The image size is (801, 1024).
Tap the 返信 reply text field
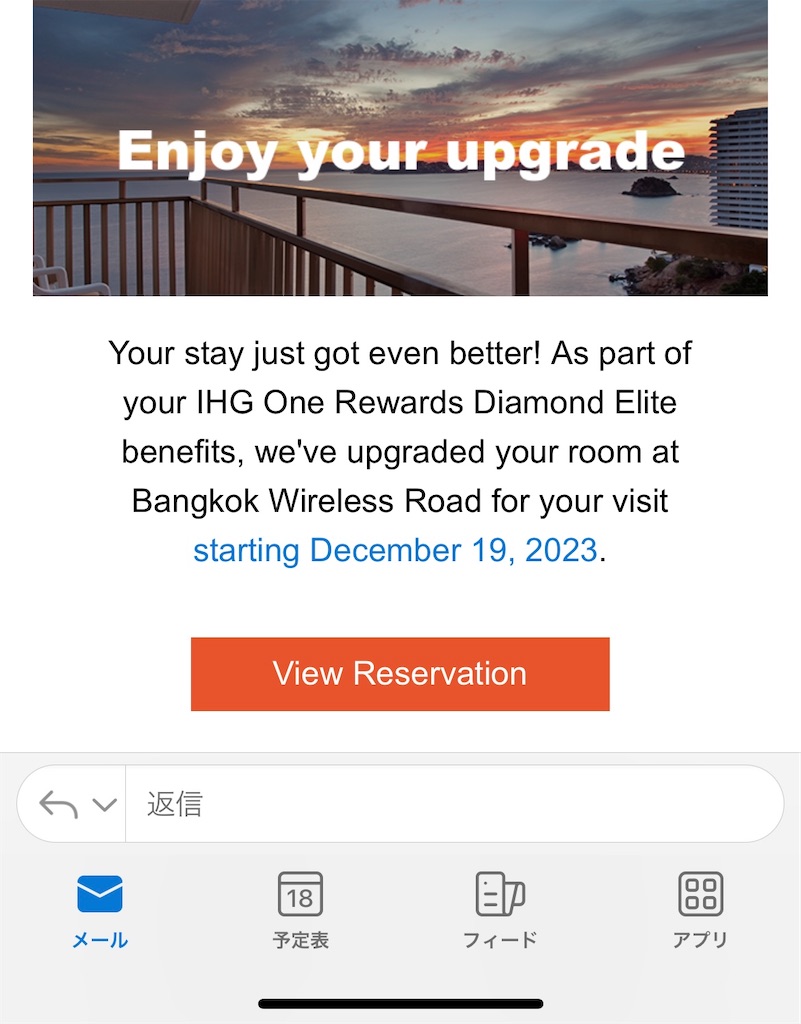(450, 804)
